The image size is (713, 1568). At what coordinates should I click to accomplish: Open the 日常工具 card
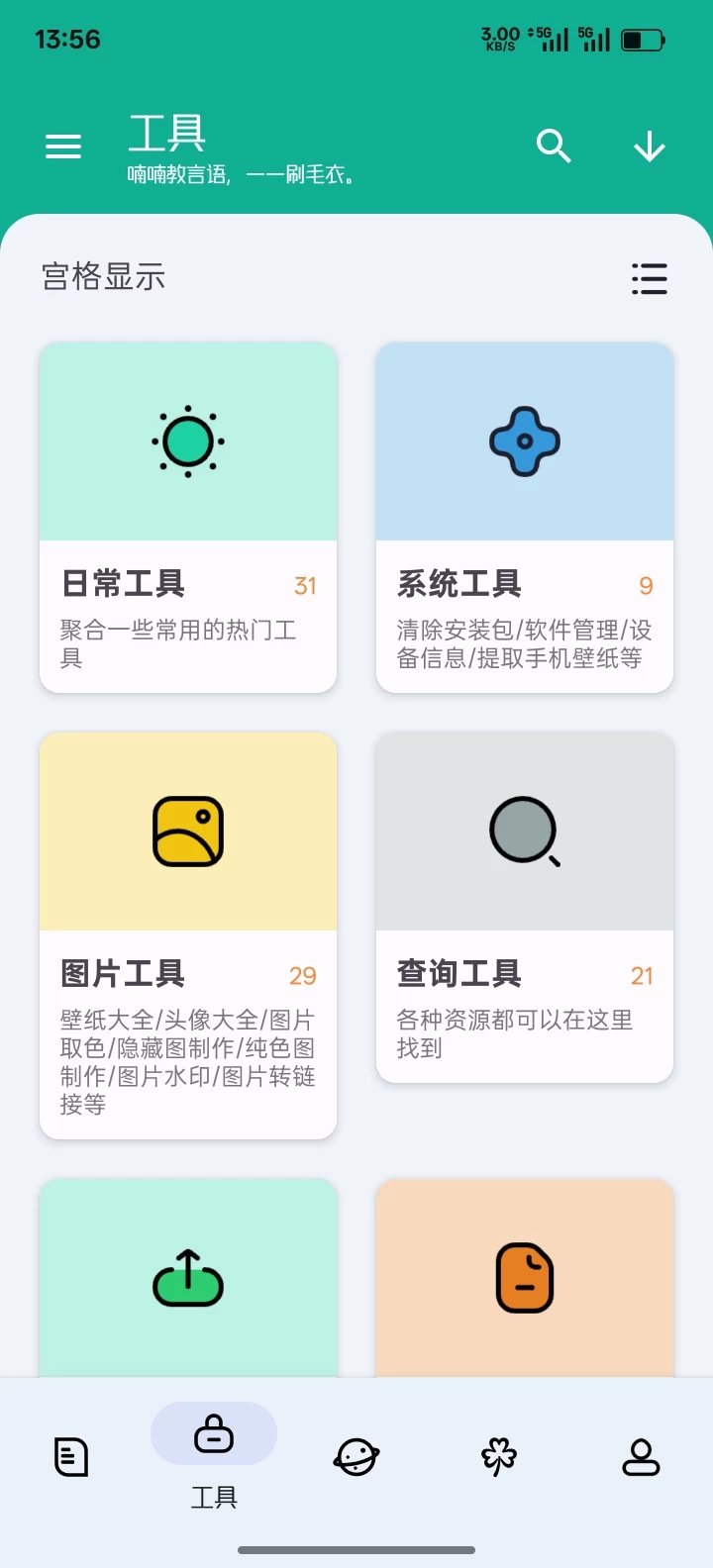click(188, 517)
